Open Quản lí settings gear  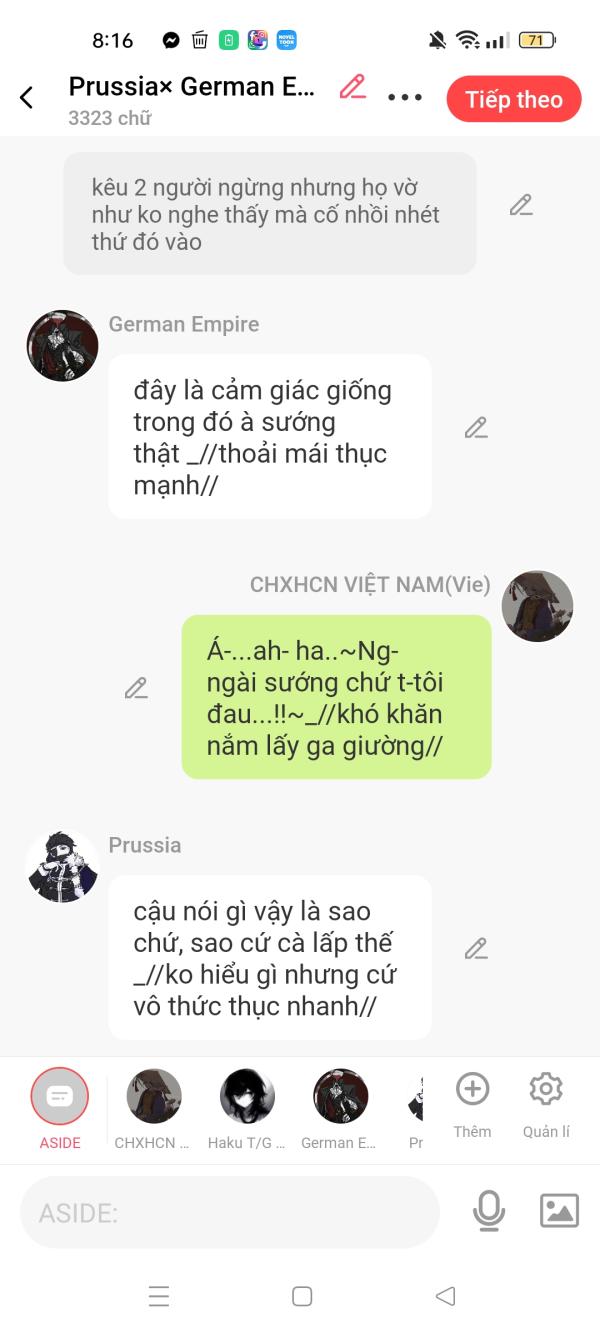click(x=546, y=1104)
